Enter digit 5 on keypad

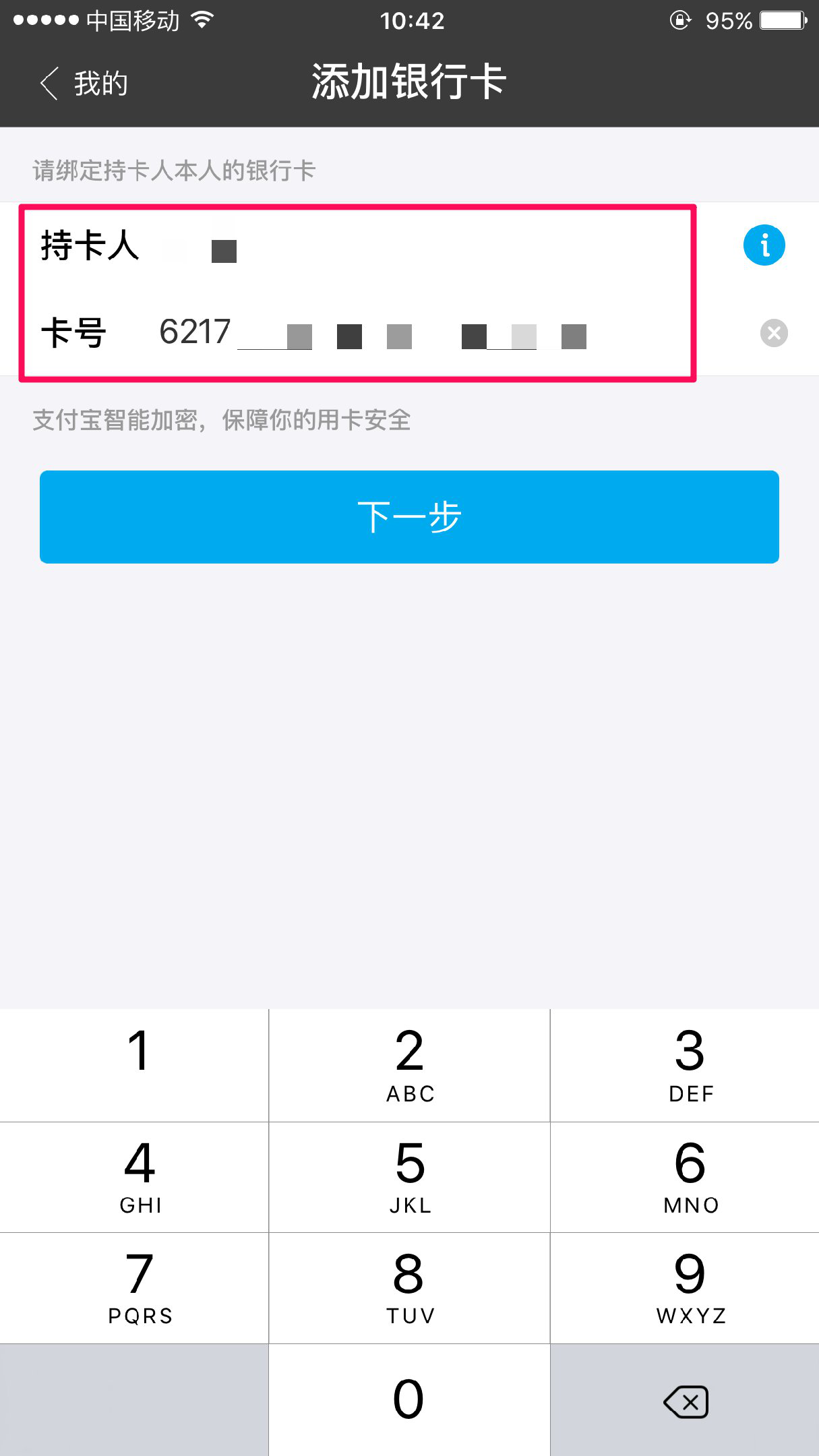[x=409, y=1177]
